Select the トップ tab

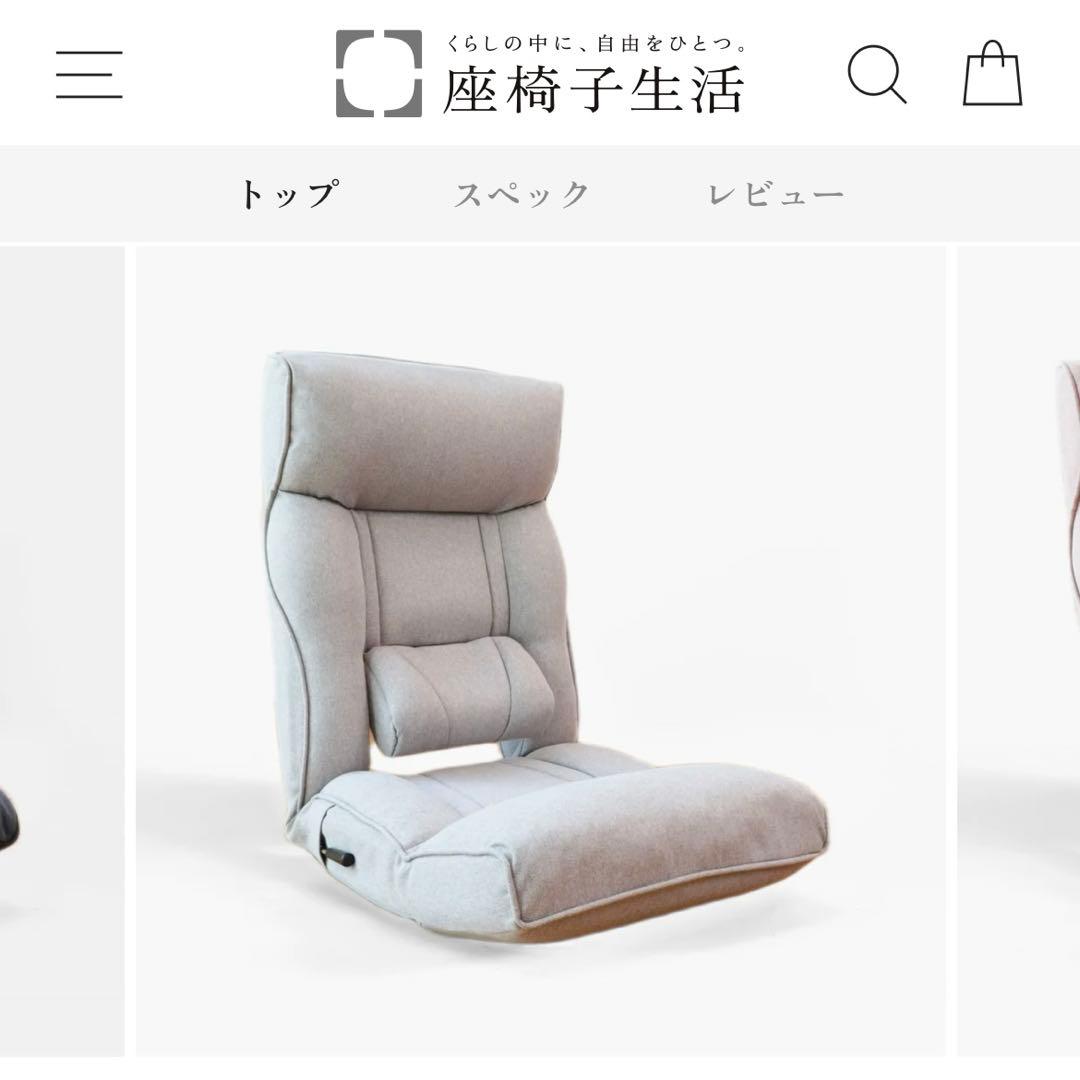(288, 194)
